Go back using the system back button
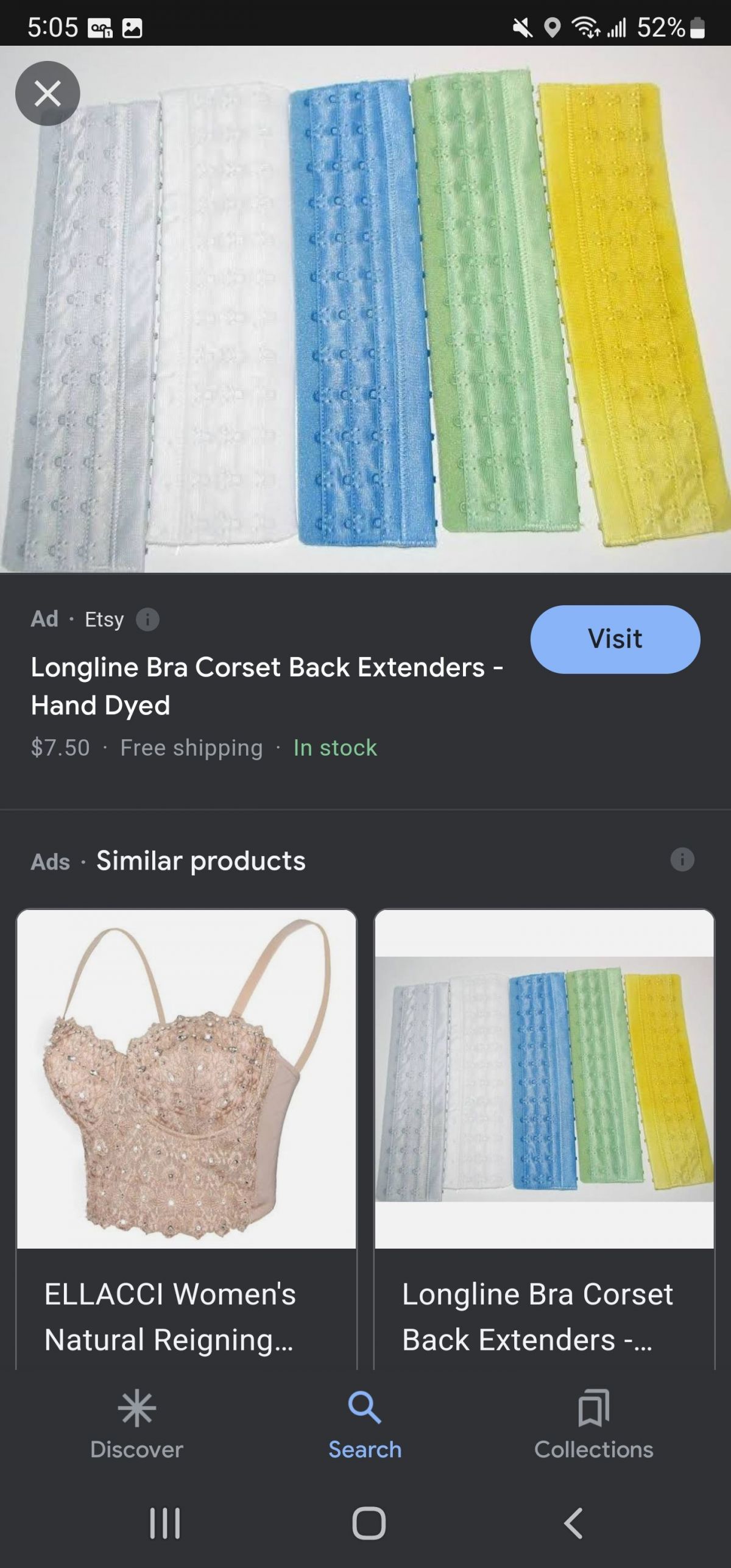This screenshot has width=731, height=1568. click(x=573, y=1524)
